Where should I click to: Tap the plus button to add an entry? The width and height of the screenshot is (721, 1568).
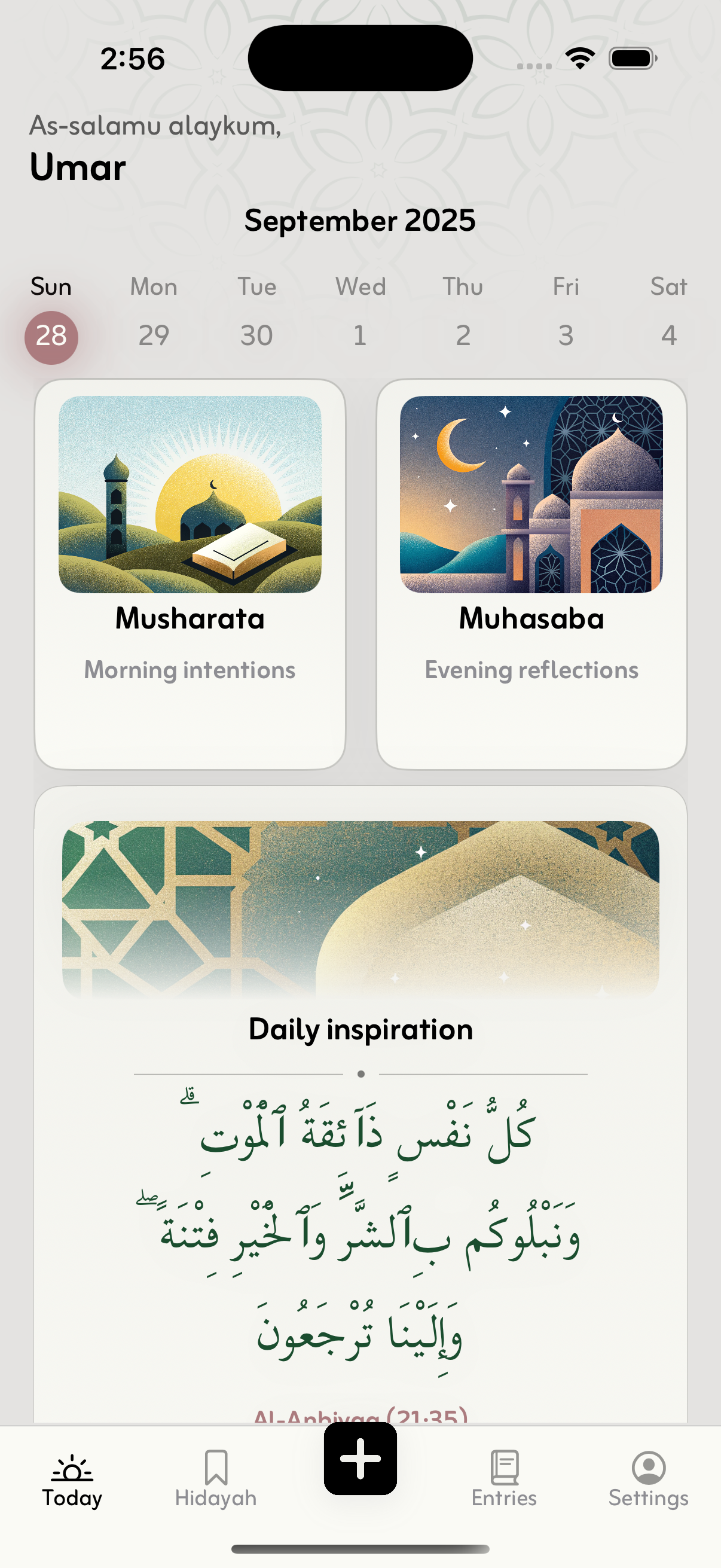point(360,1458)
